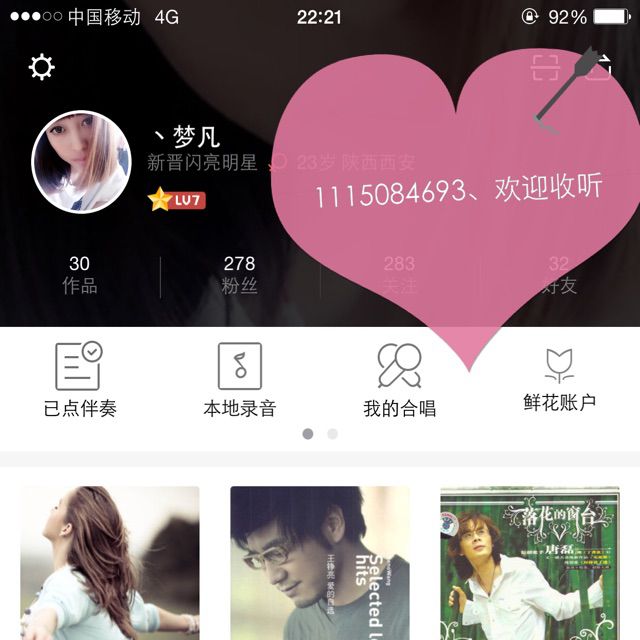Screen dimensions: 640x640
Task: Tap the page indicator dots
Action: (320, 434)
